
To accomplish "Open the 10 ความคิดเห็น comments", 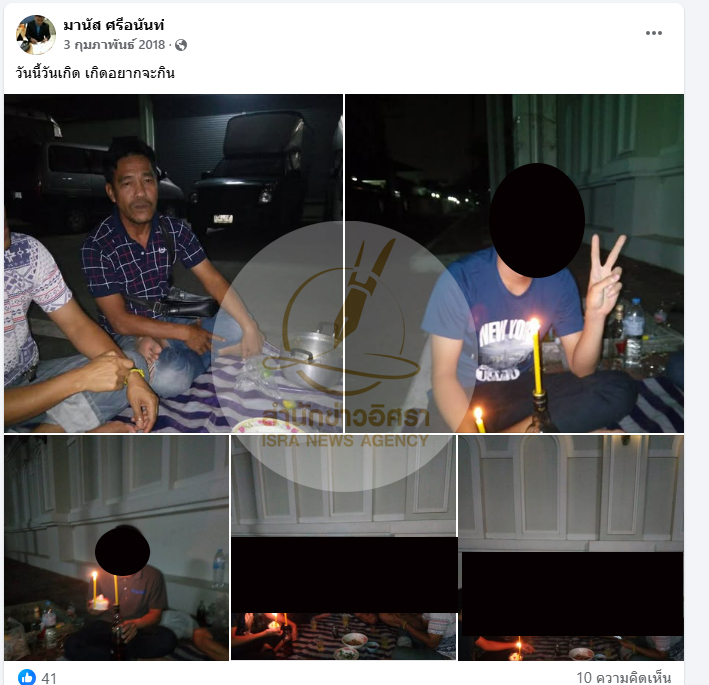I will (x=623, y=677).
